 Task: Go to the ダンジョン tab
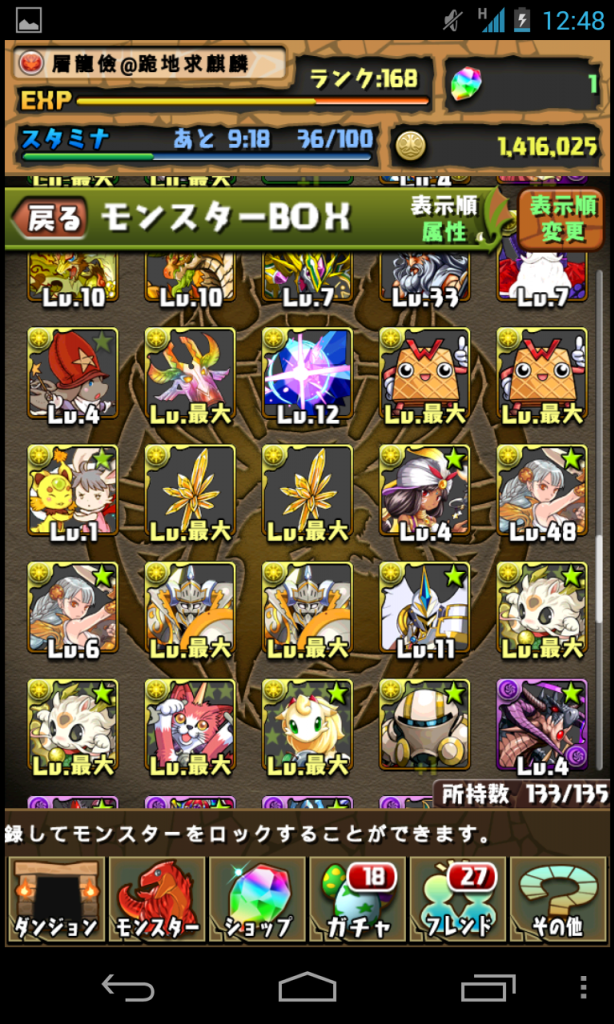57,898
